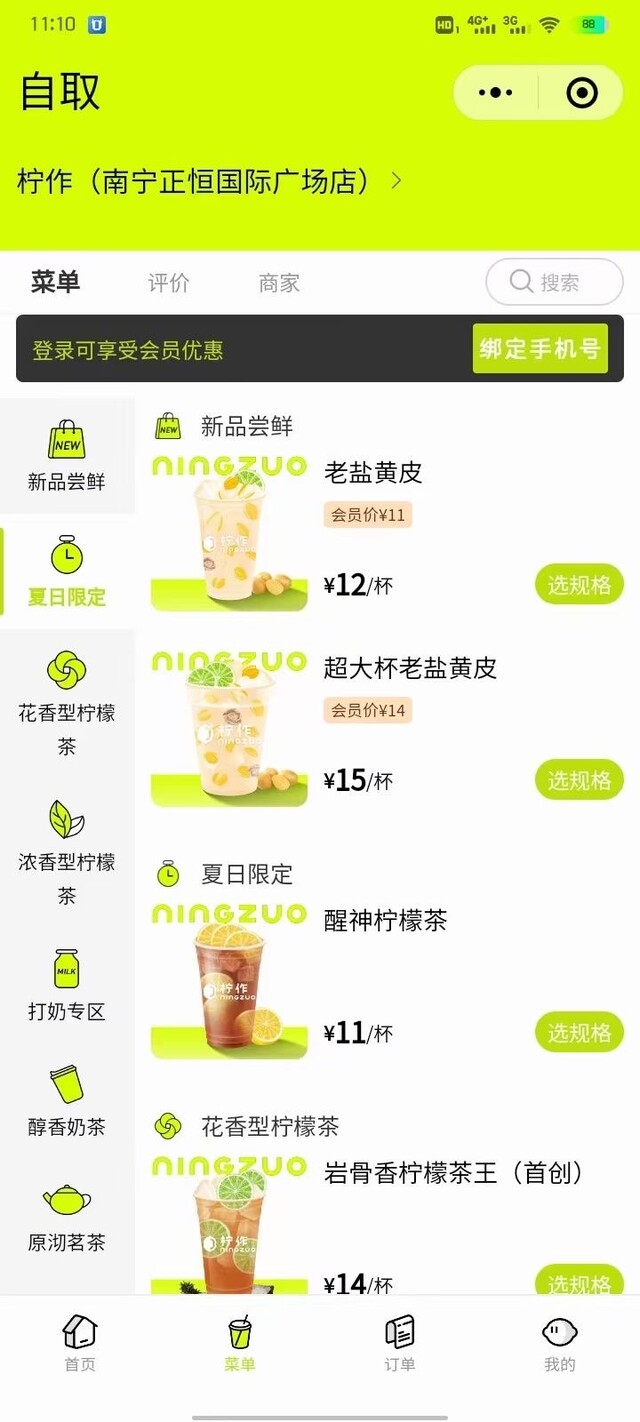Open the 打奶专区 category
Image resolution: width=640 pixels, height=1422 pixels.
pos(67,985)
